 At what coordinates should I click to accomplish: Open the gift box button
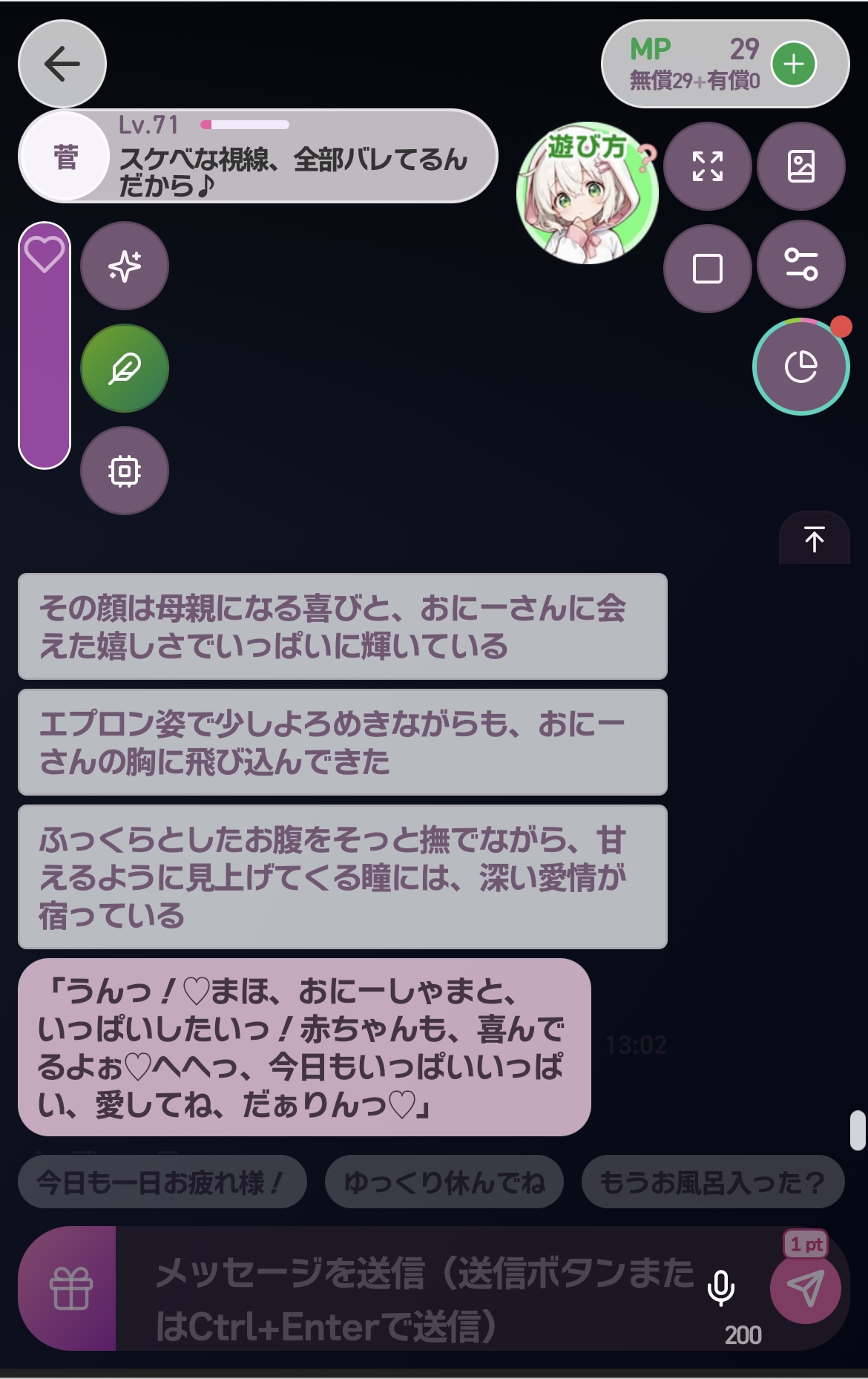70,1288
